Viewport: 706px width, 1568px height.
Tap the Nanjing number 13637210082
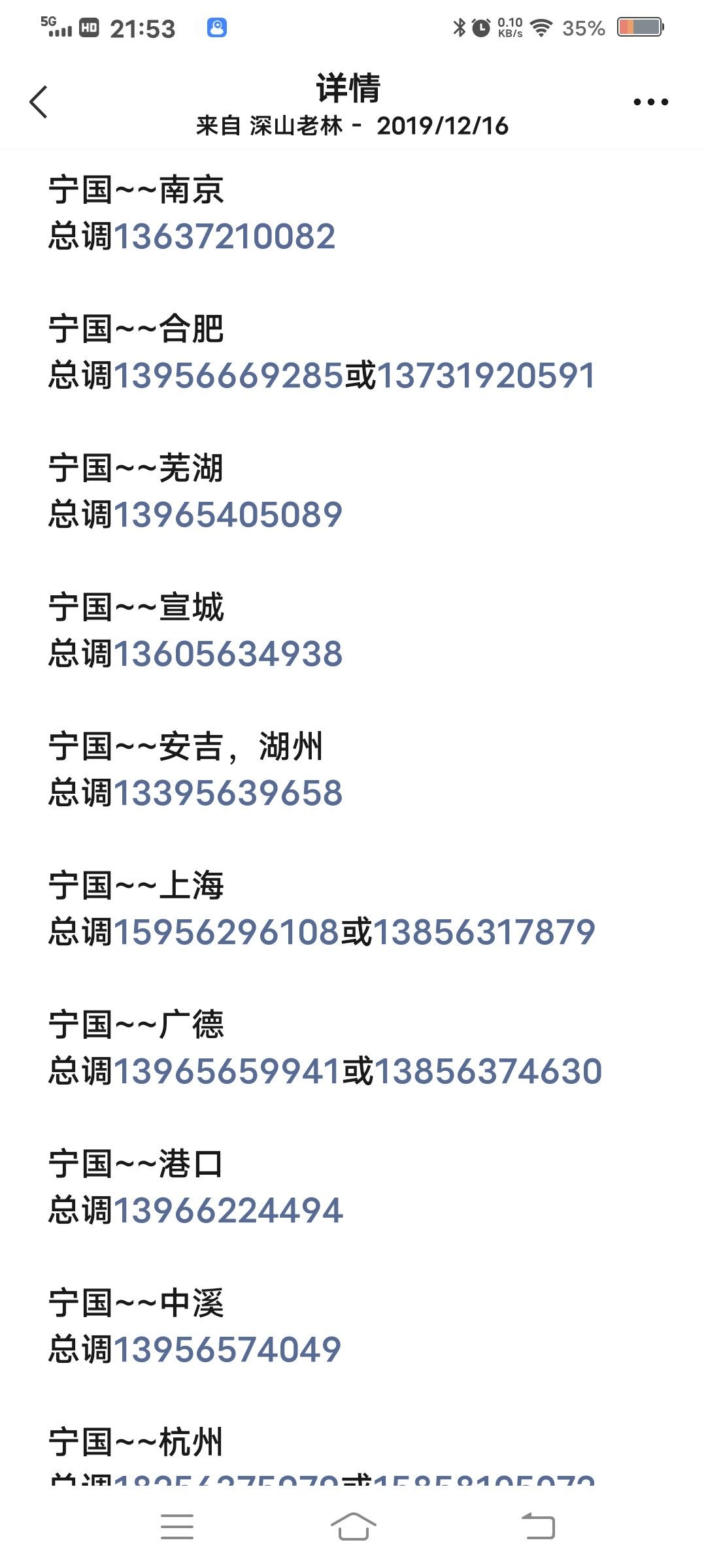tap(225, 237)
